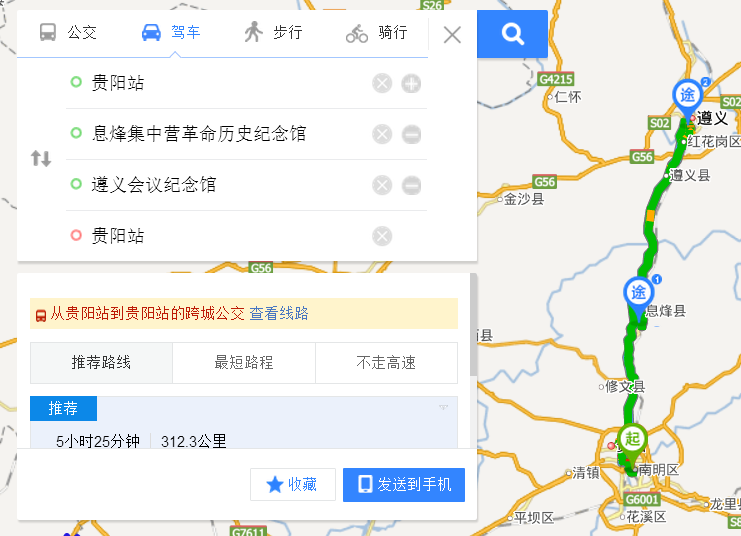
Task: Swap start and end points
Action: tap(41, 158)
